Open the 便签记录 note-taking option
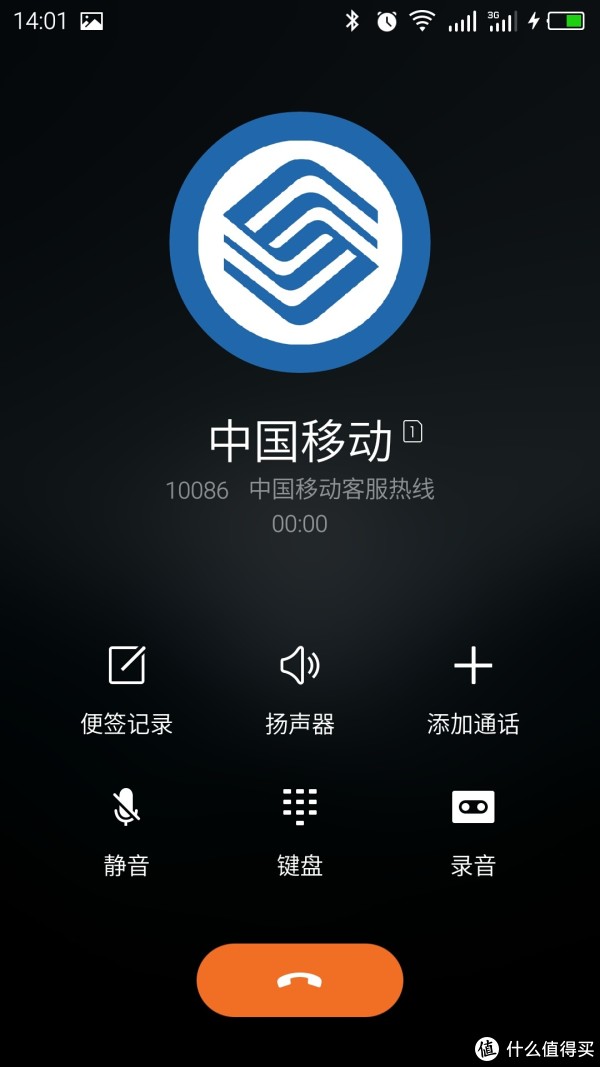This screenshot has height=1067, width=600. (127, 689)
